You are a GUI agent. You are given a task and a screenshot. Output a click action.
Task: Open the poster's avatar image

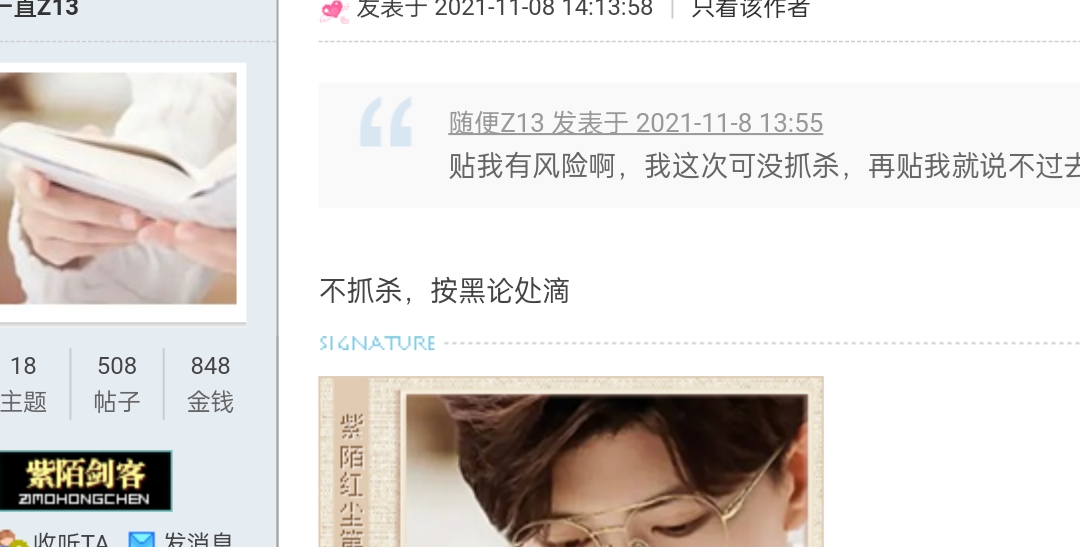[117, 188]
